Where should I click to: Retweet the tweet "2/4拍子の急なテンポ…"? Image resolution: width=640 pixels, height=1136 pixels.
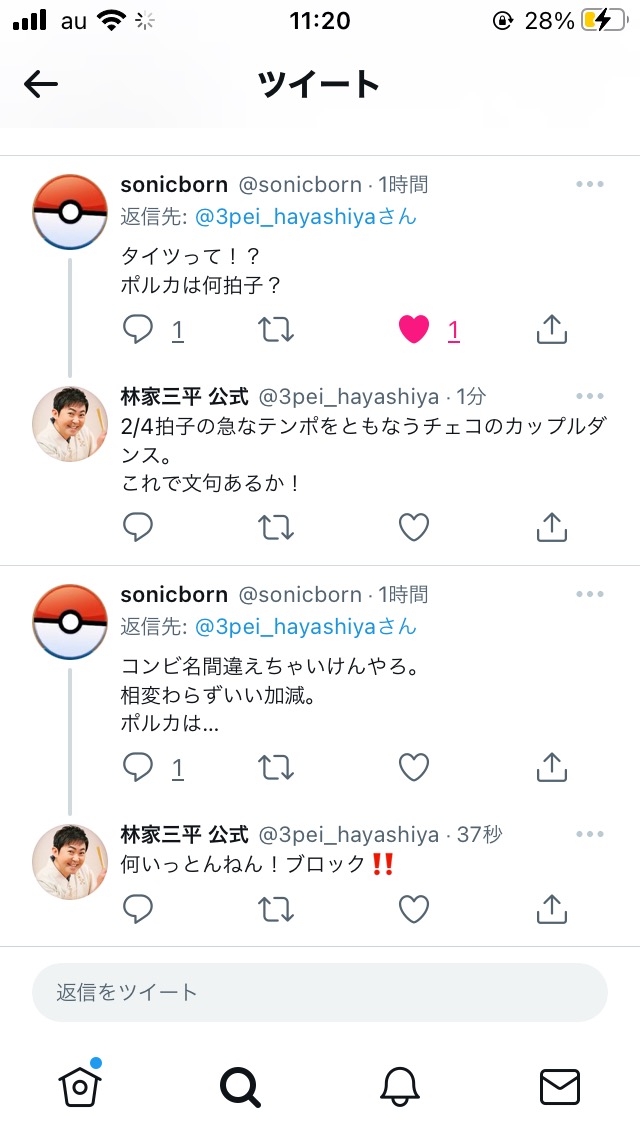(276, 527)
